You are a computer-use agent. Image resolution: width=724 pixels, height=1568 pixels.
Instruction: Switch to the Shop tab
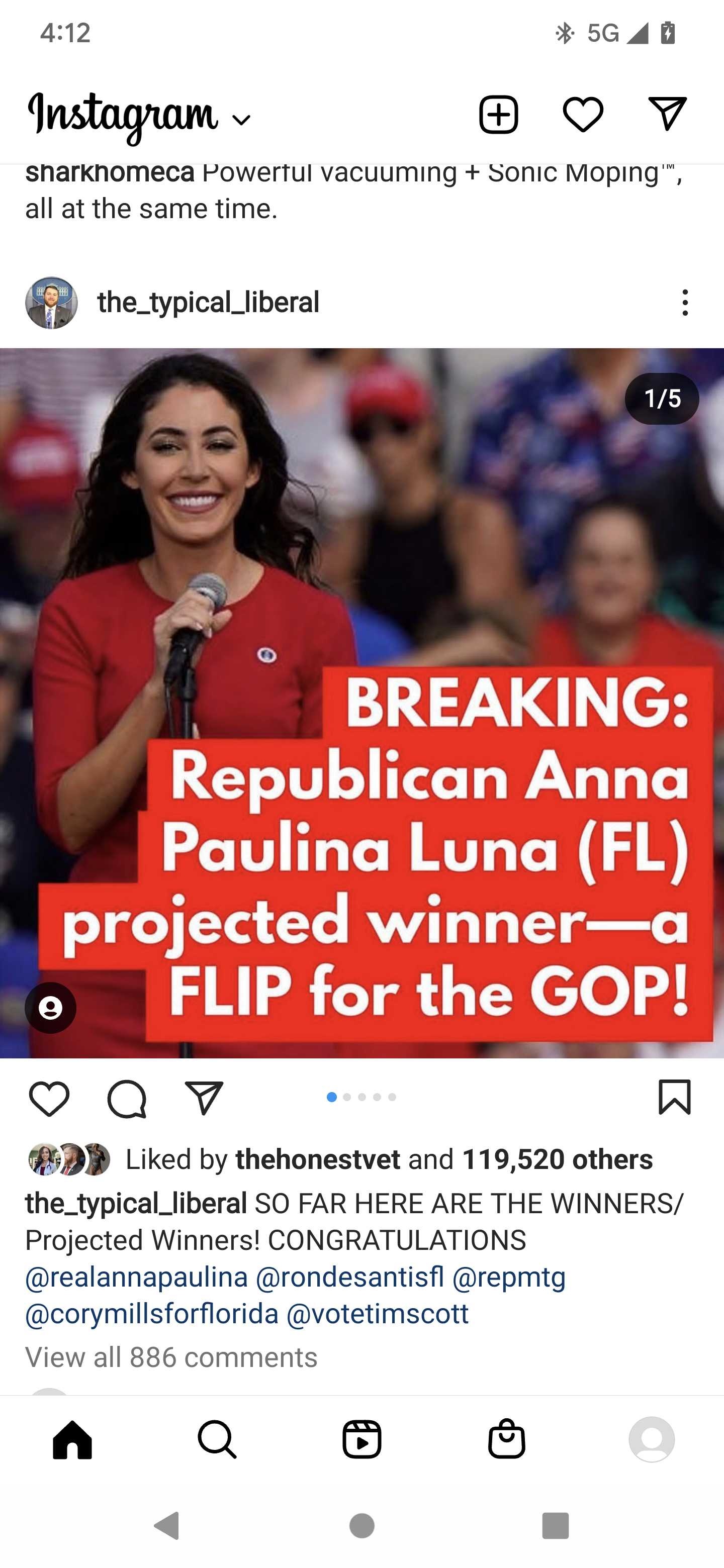coord(507,1439)
